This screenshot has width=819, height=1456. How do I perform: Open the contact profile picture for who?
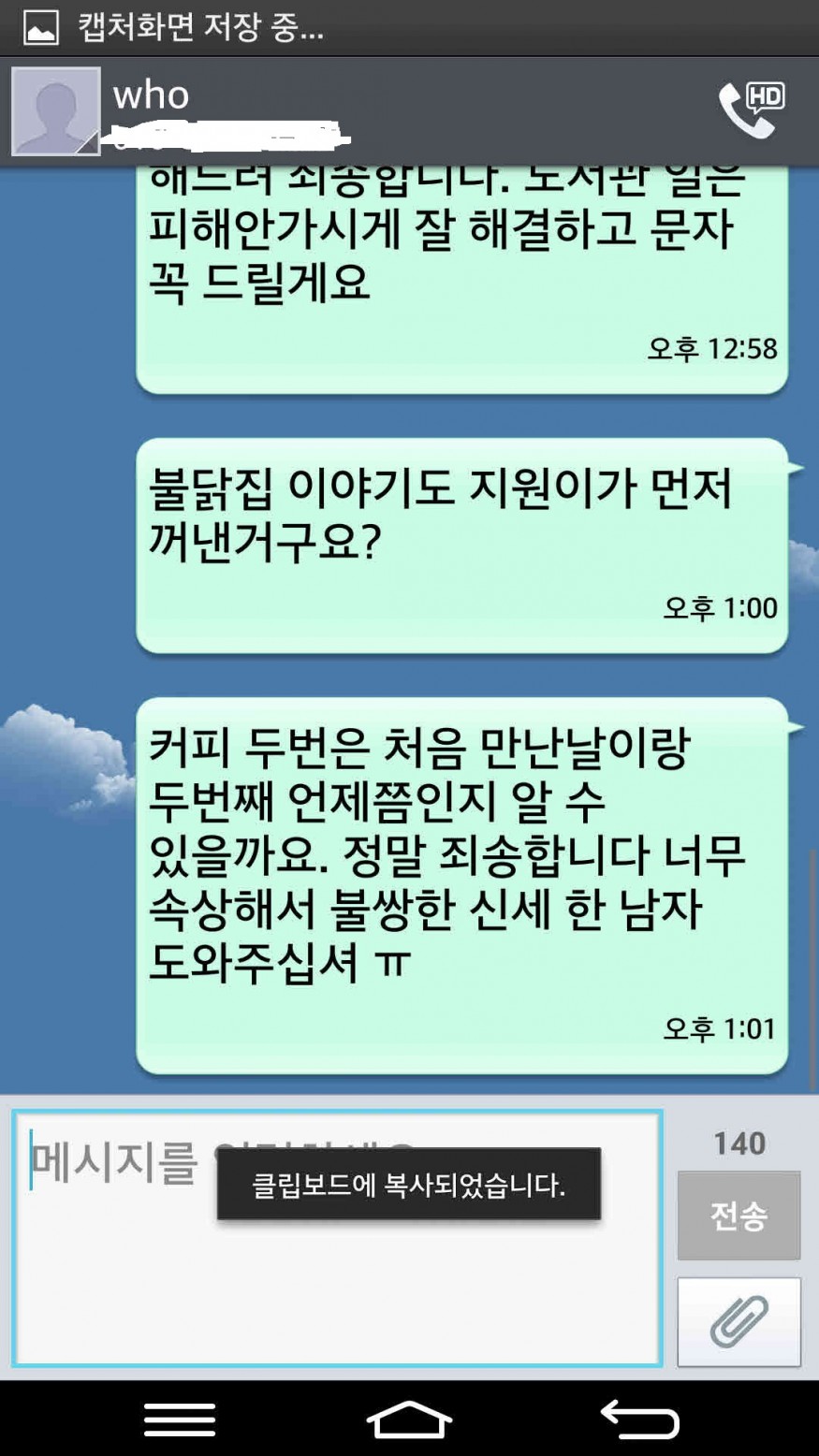click(x=56, y=111)
